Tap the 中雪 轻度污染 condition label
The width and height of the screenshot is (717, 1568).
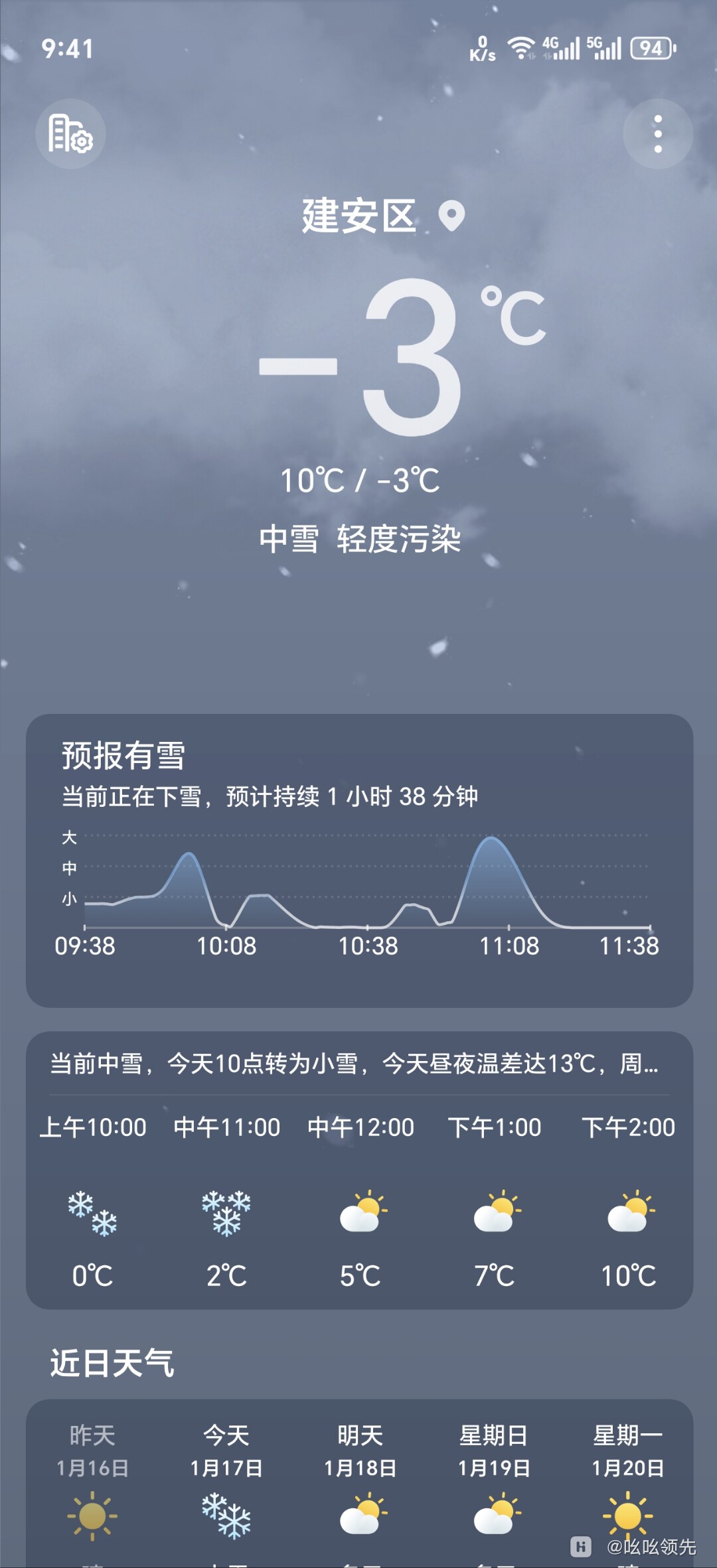(358, 539)
